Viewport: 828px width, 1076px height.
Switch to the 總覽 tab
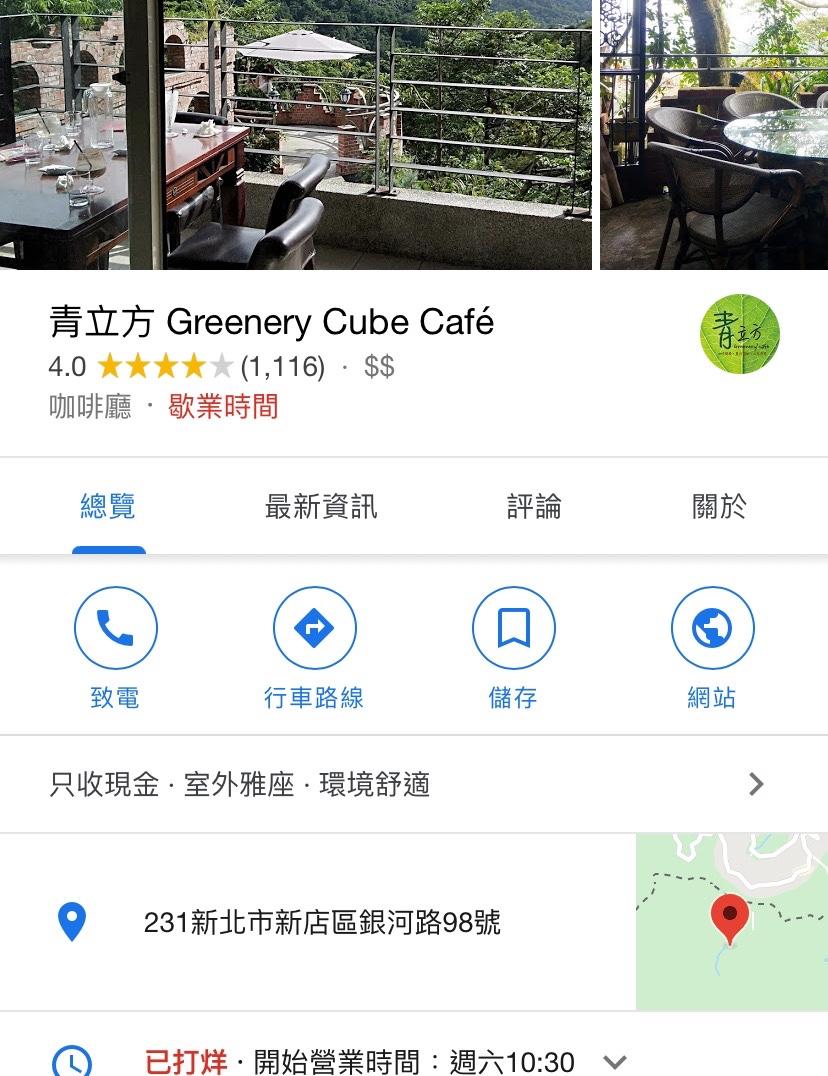[x=108, y=507]
